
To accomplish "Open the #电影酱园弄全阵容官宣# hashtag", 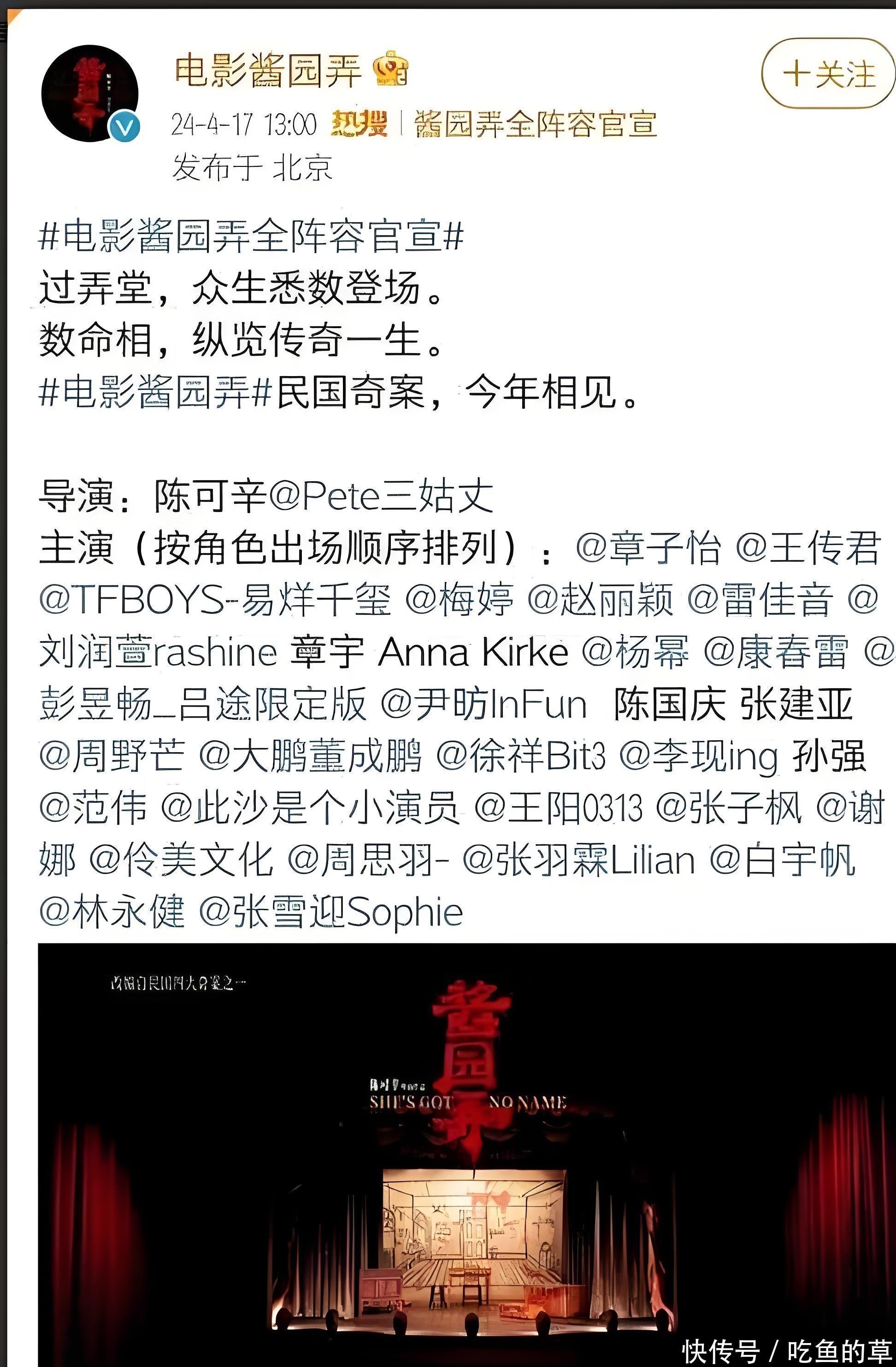I will tap(251, 236).
